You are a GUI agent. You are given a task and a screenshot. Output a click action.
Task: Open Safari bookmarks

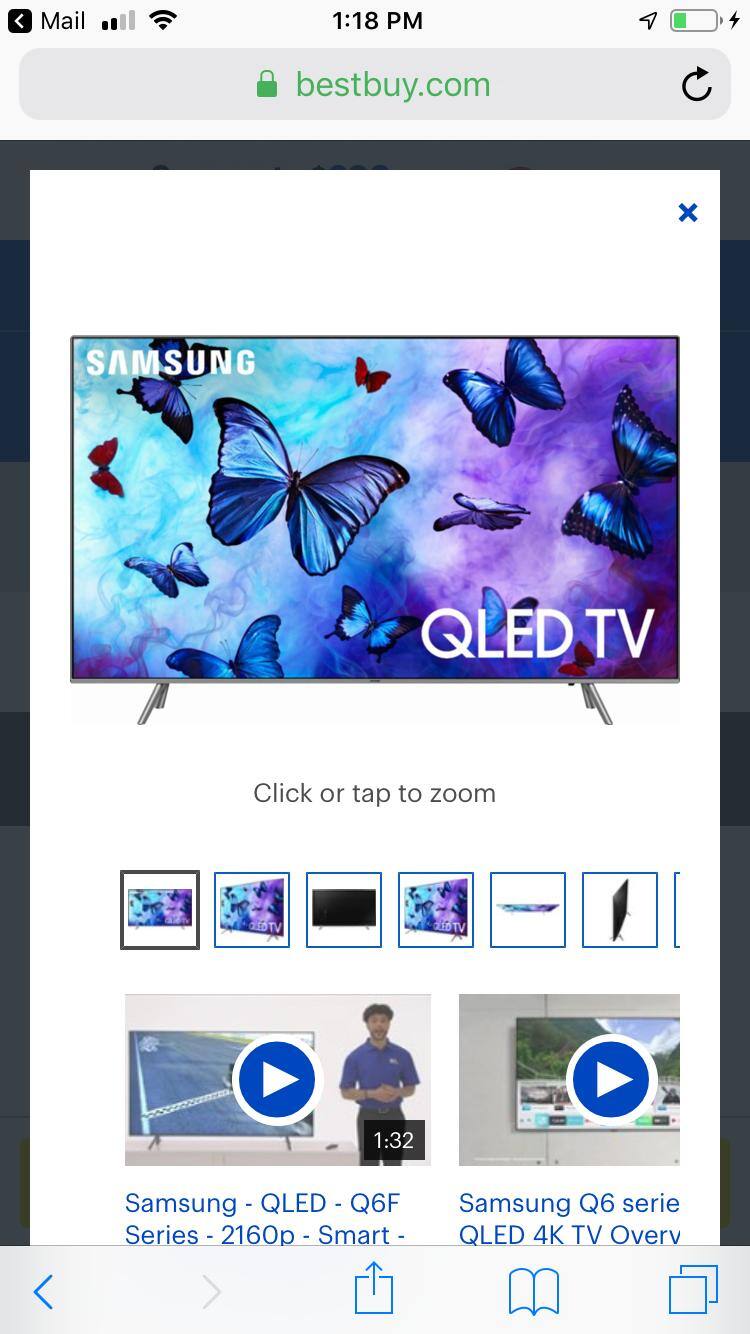534,1292
